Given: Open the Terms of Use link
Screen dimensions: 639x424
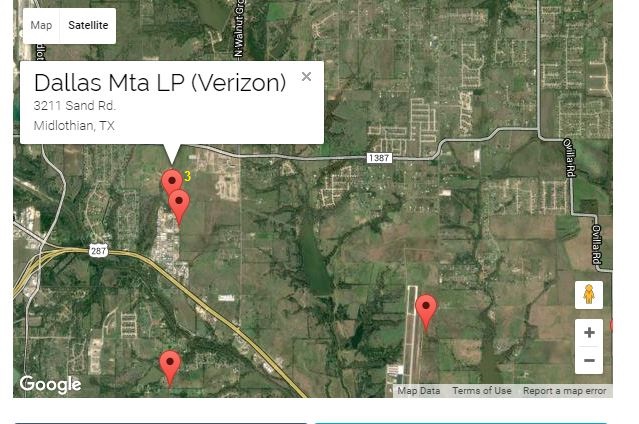Looking at the screenshot, I should pos(481,391).
